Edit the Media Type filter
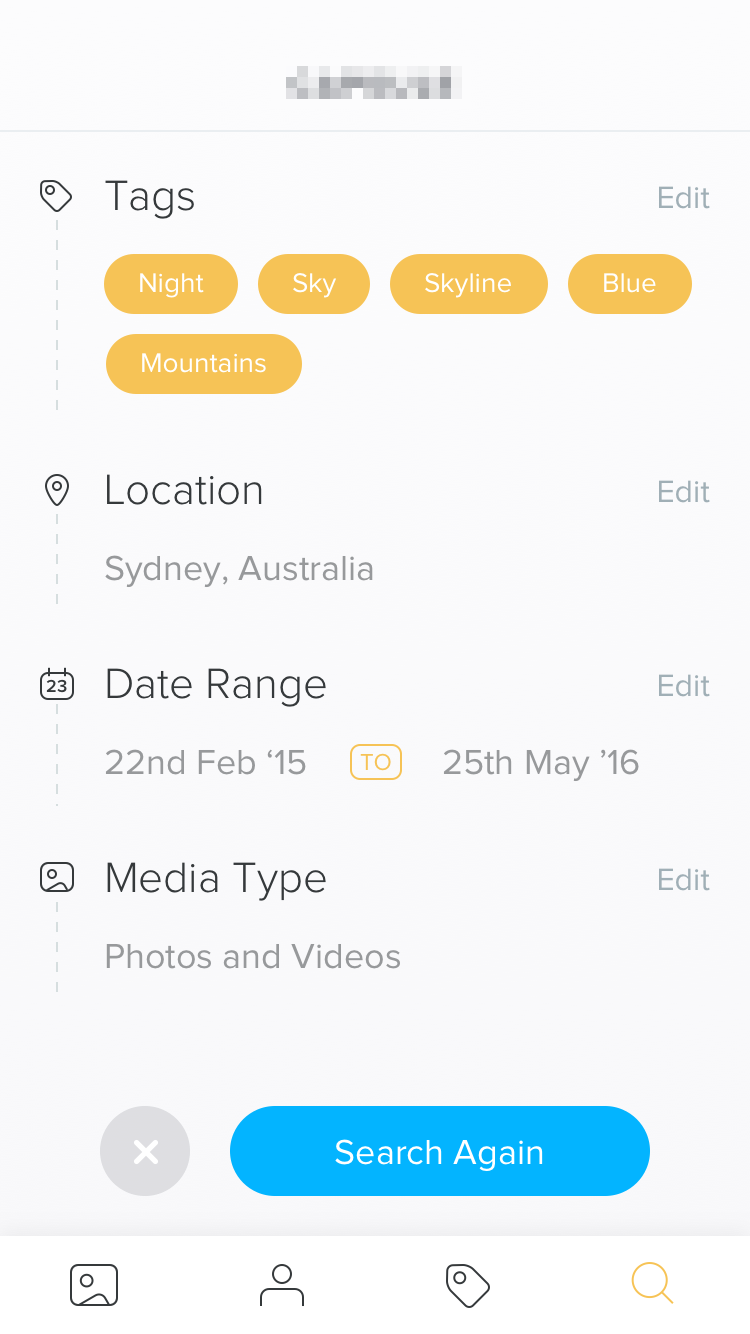This screenshot has width=750, height=1334. [x=683, y=880]
